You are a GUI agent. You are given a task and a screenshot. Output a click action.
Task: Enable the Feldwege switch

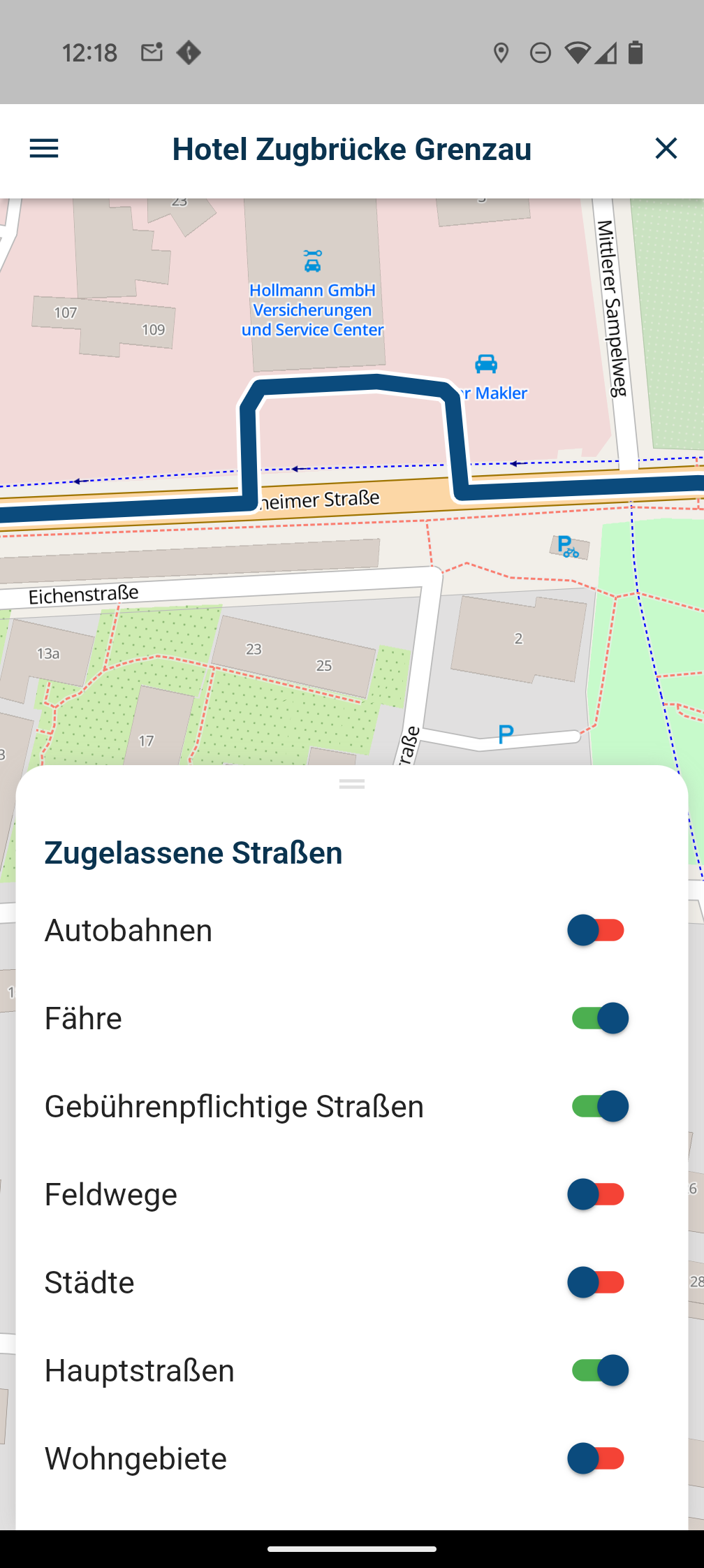[596, 1194]
